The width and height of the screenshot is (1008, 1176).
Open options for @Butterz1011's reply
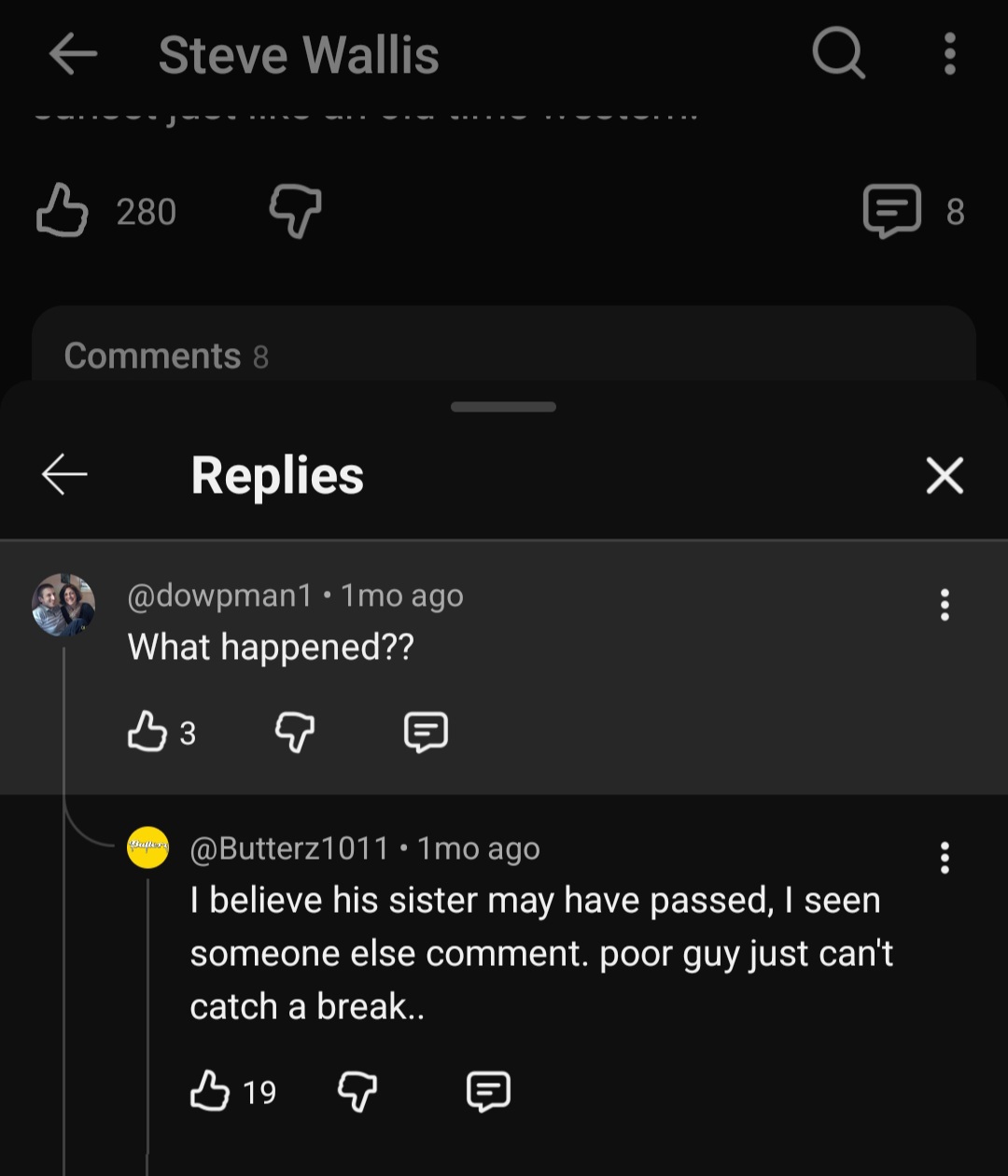pos(945,857)
